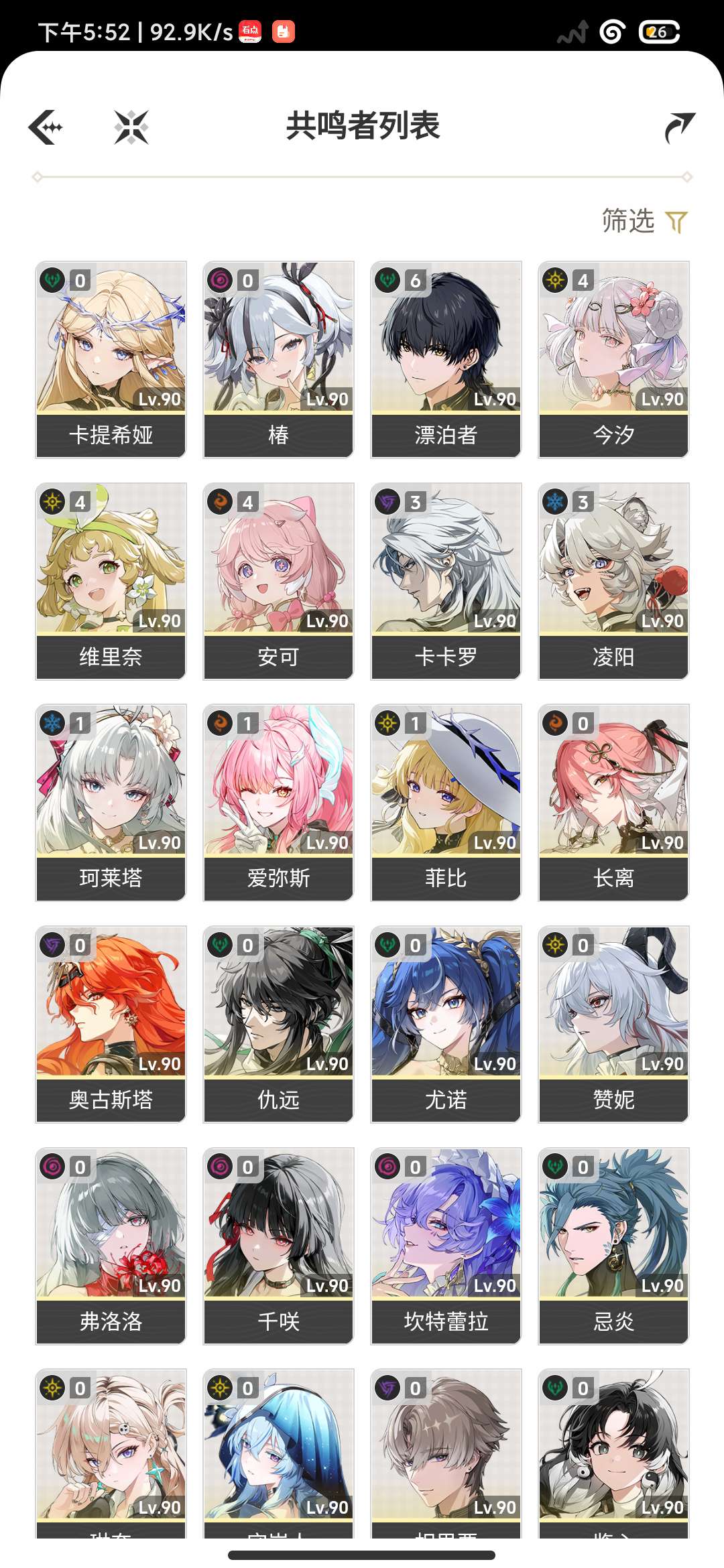View 尤诺 details
Image resolution: width=724 pixels, height=1568 pixels.
point(446,1025)
